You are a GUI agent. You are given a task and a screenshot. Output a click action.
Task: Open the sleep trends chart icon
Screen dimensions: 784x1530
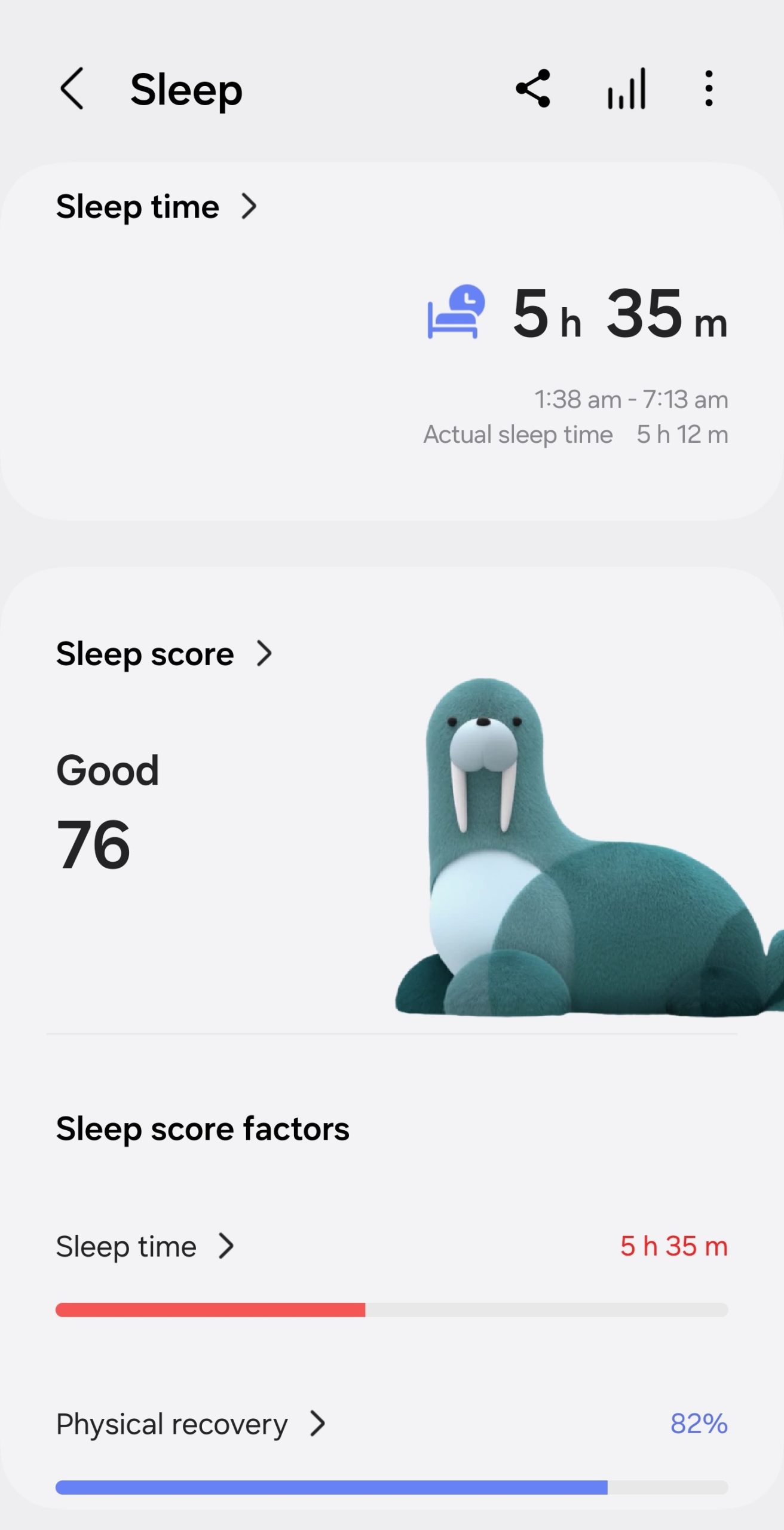(x=626, y=88)
